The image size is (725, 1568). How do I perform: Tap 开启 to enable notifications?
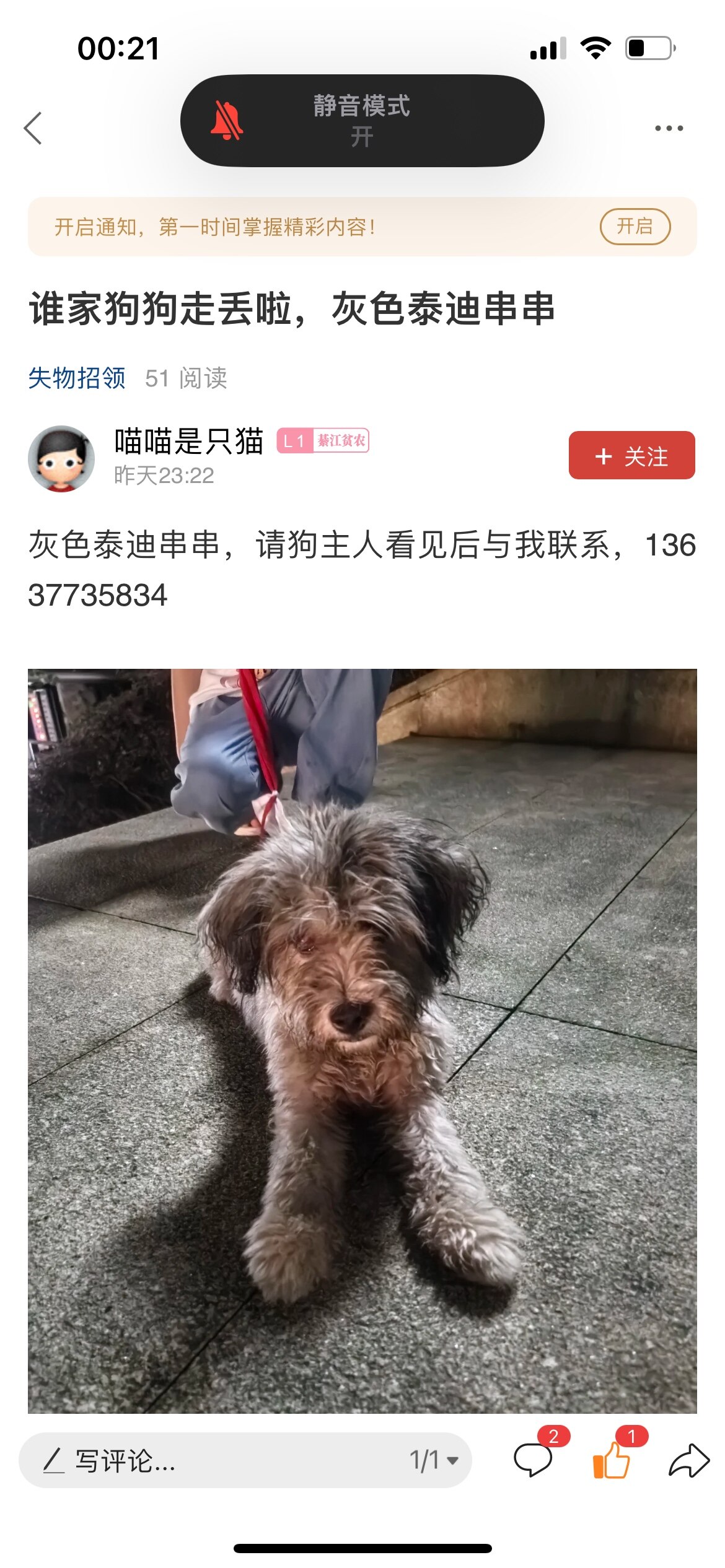pyautogui.click(x=635, y=227)
